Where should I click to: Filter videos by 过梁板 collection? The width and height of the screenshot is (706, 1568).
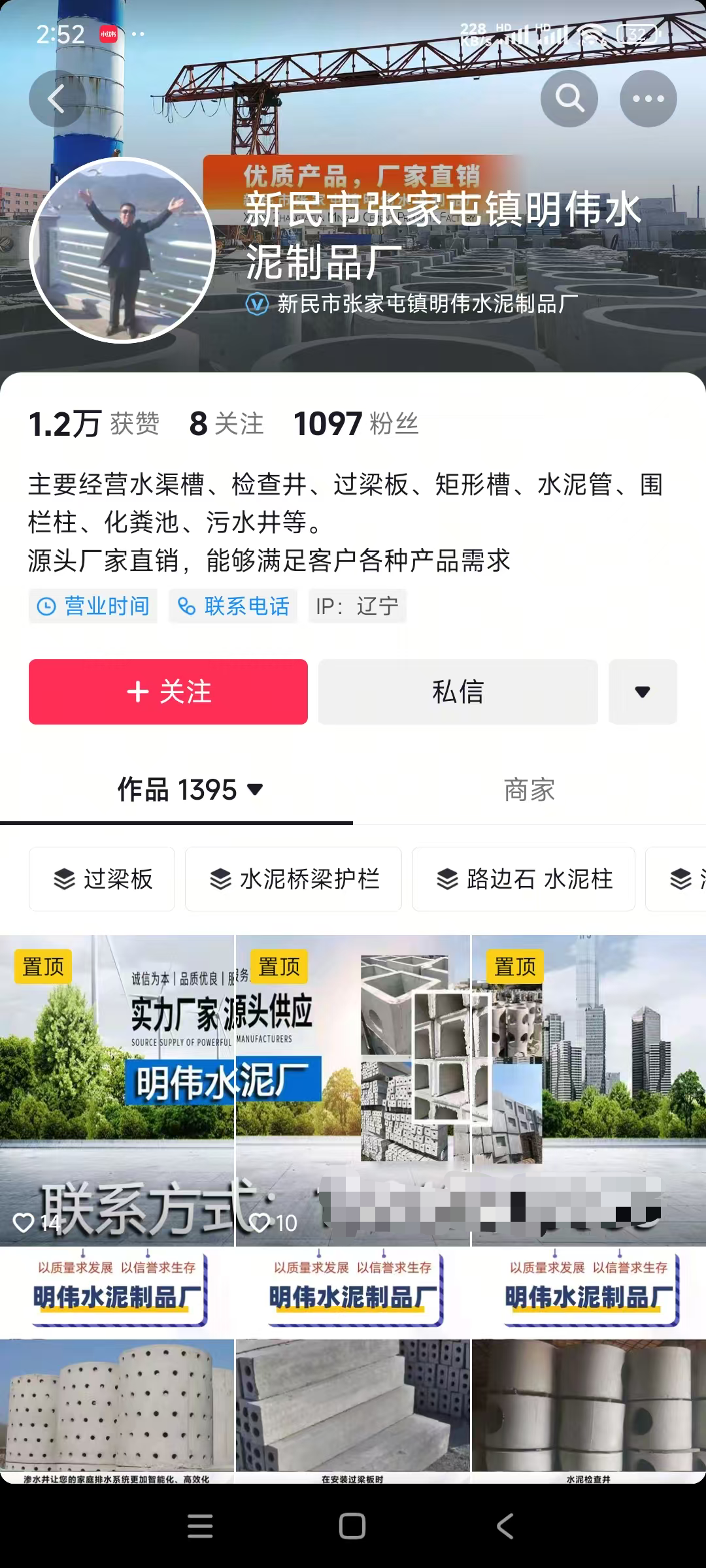tap(103, 879)
